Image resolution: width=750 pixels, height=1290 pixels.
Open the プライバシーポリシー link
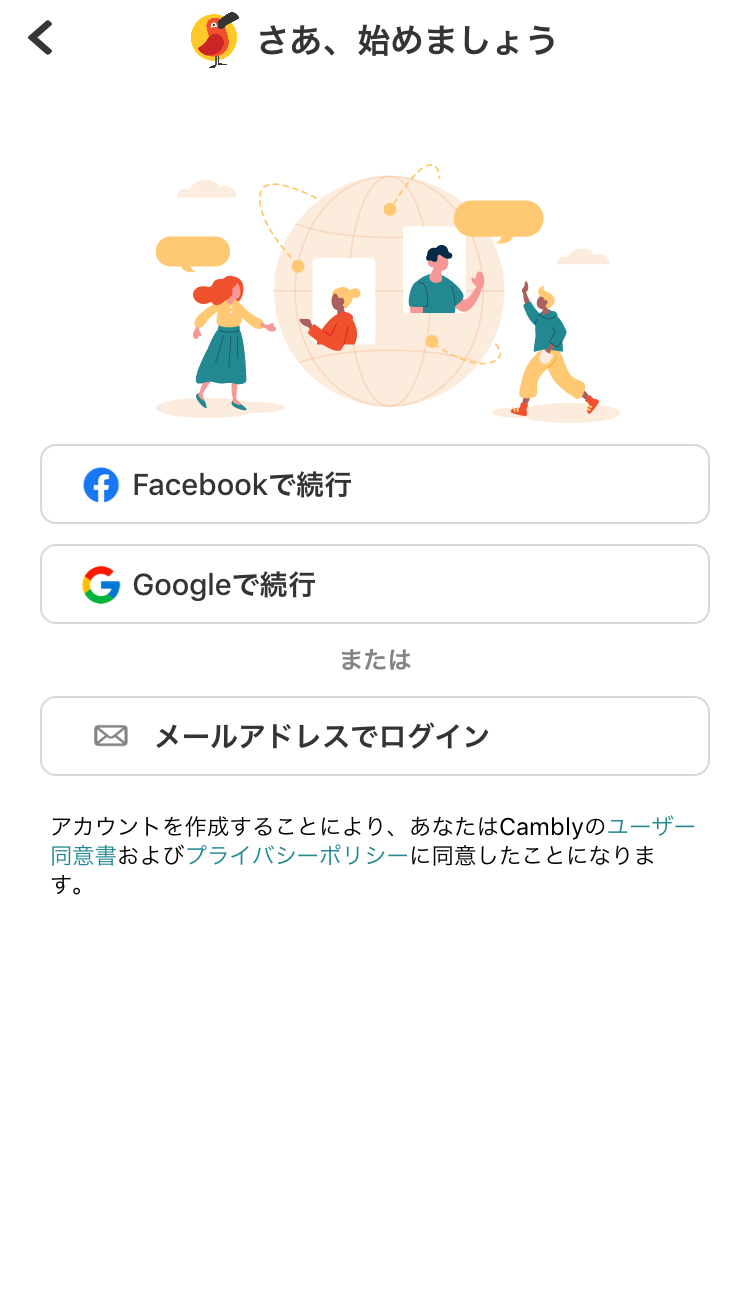(297, 856)
